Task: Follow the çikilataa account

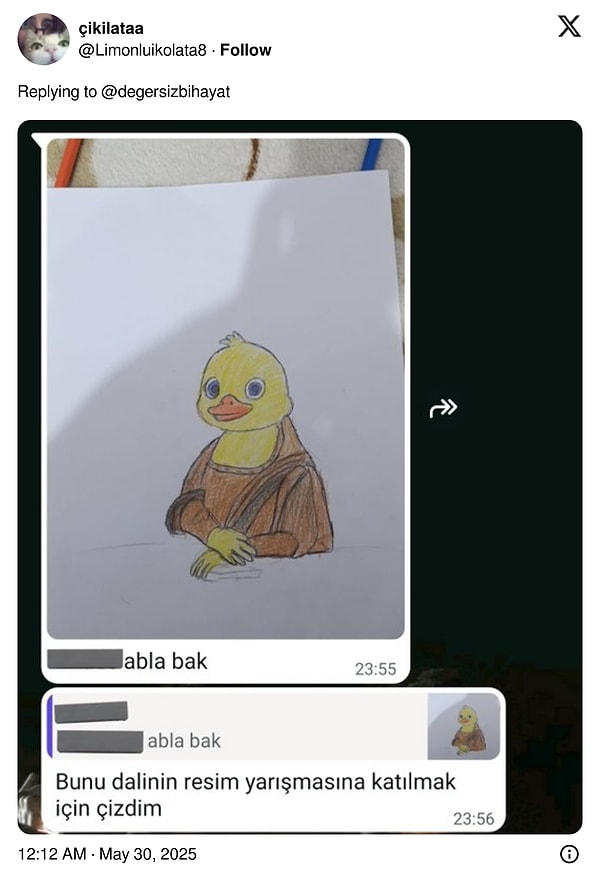Action: point(245,50)
